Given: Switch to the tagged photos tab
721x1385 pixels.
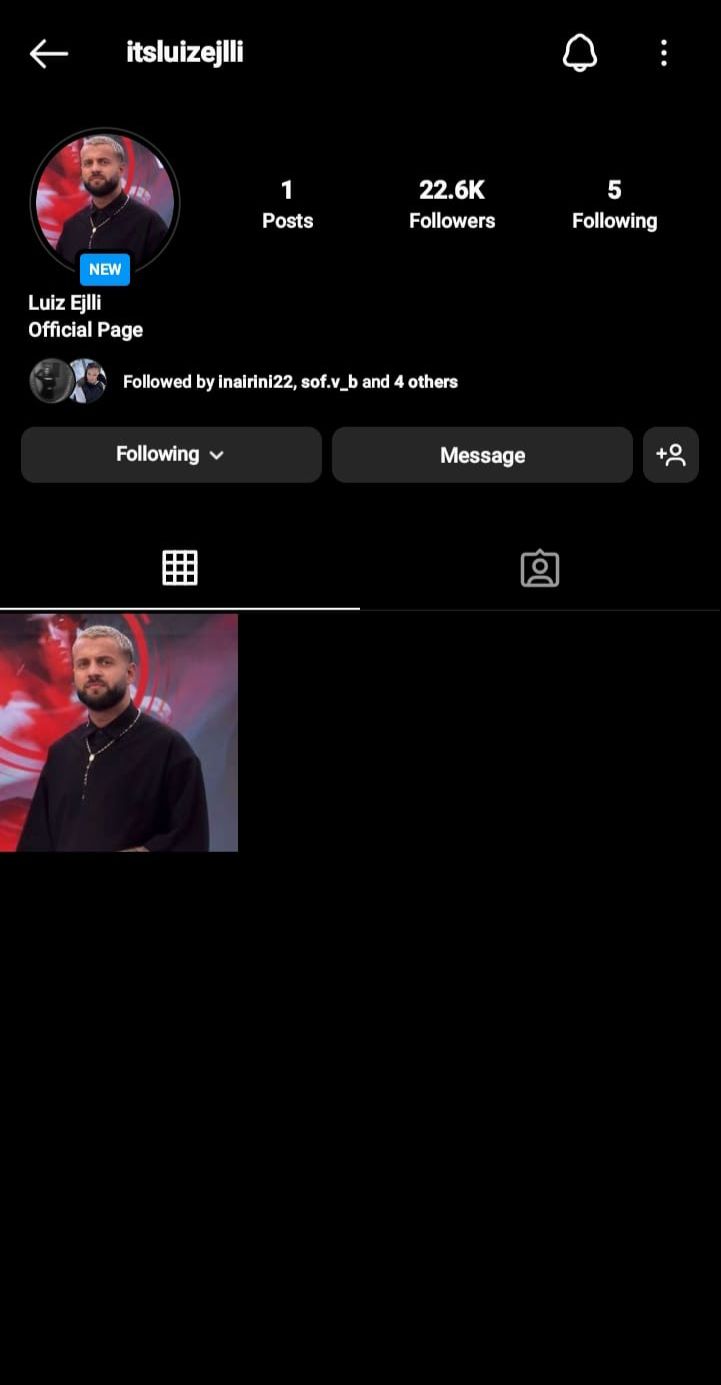Looking at the screenshot, I should coord(540,568).
